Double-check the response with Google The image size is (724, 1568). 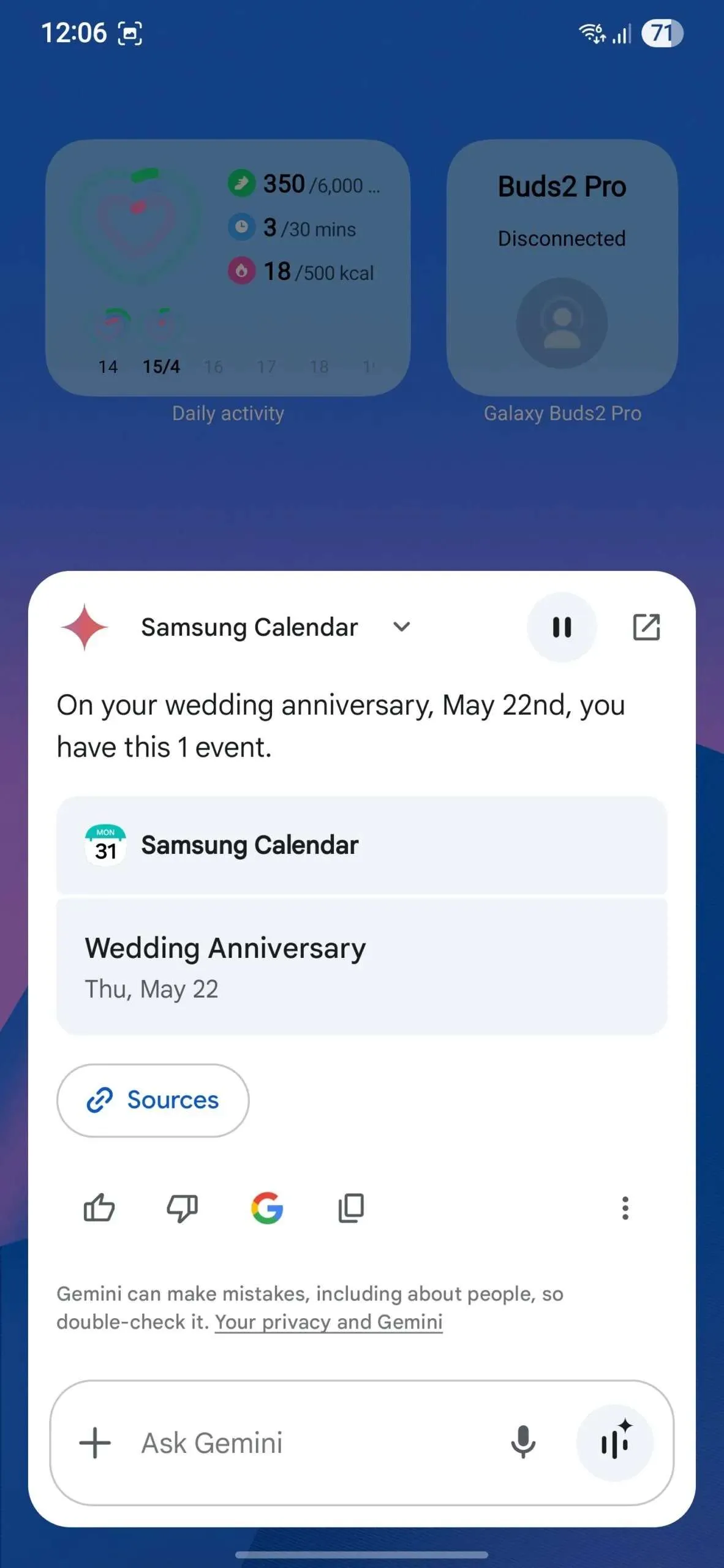[267, 1208]
